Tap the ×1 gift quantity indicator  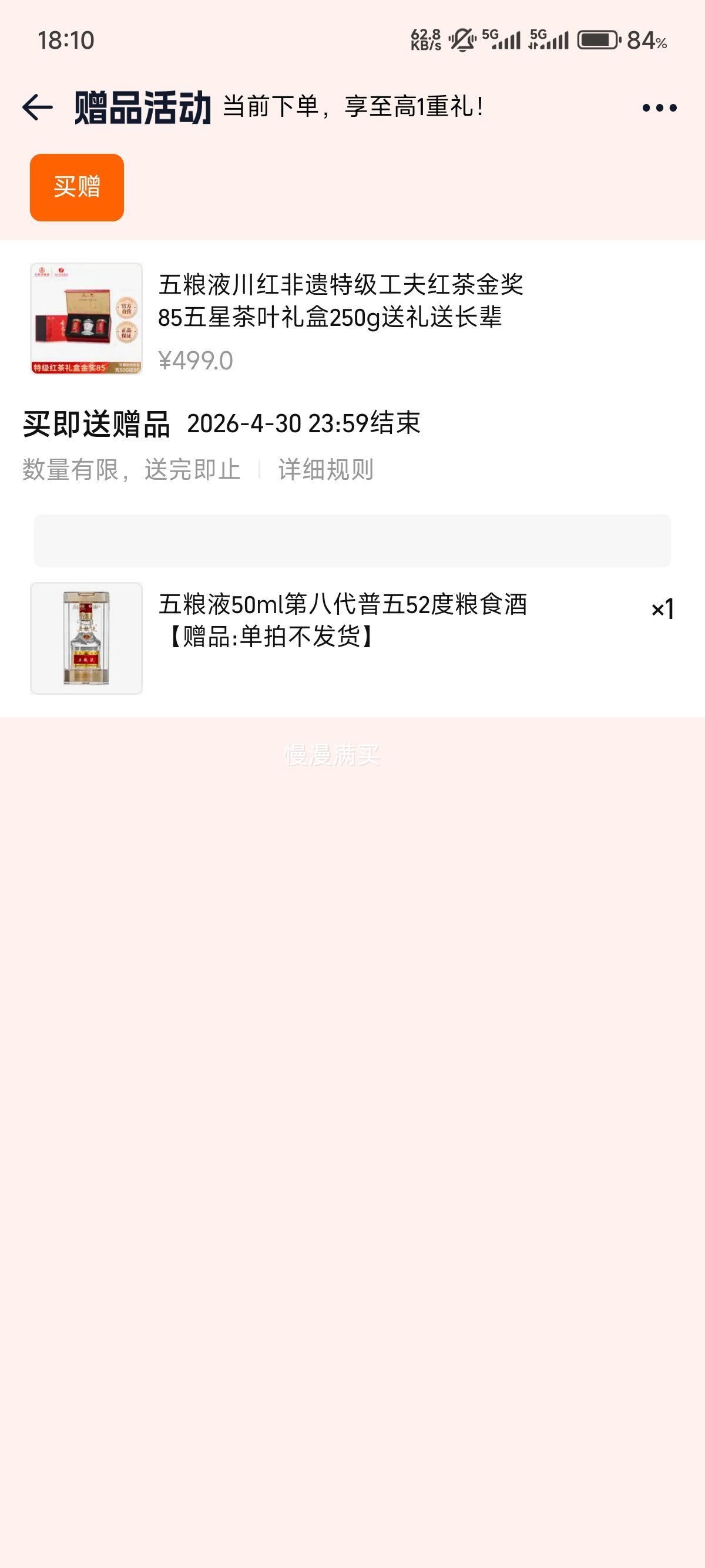662,608
